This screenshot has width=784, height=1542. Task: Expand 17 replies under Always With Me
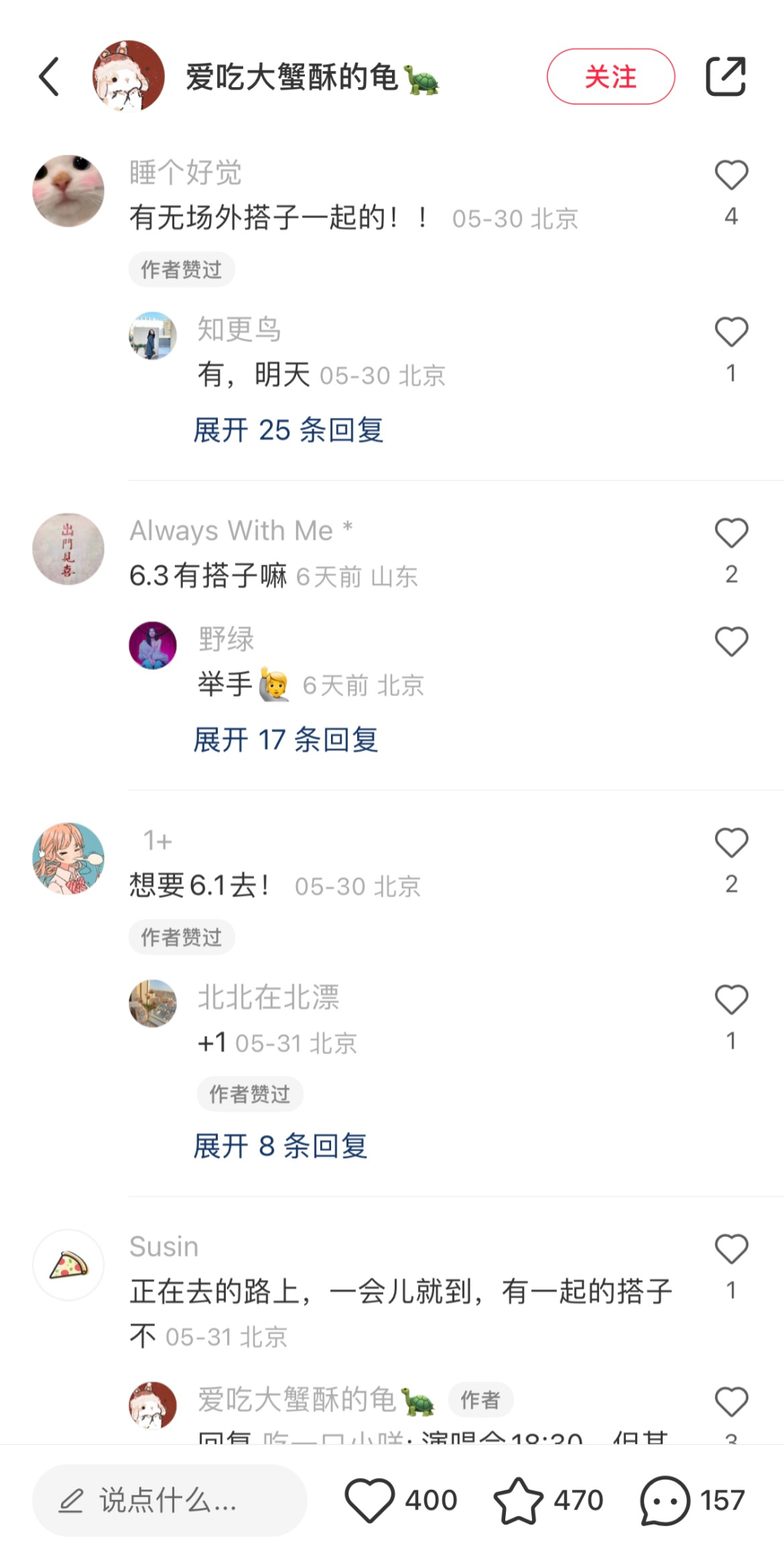[x=285, y=740]
